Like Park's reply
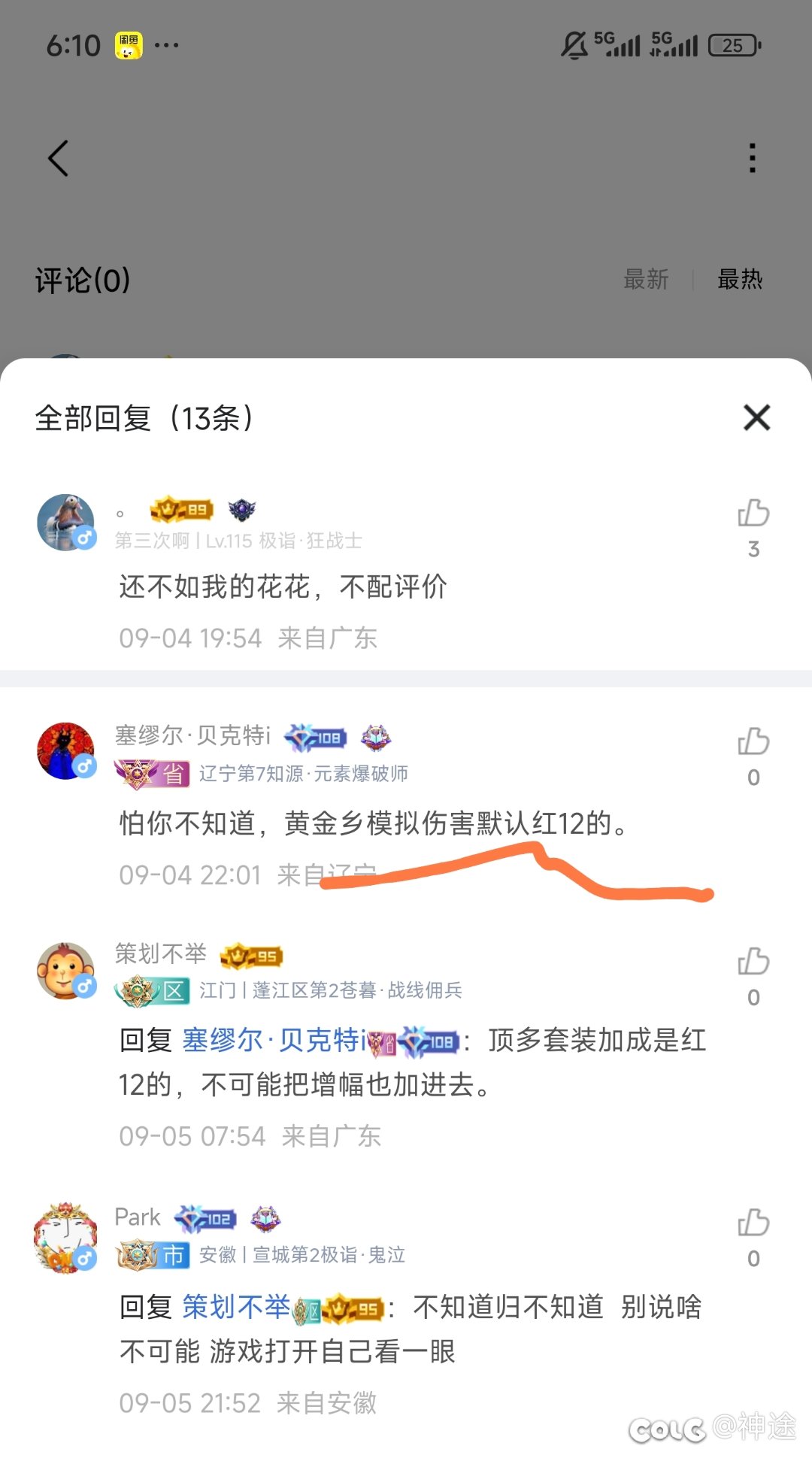 click(x=753, y=1223)
